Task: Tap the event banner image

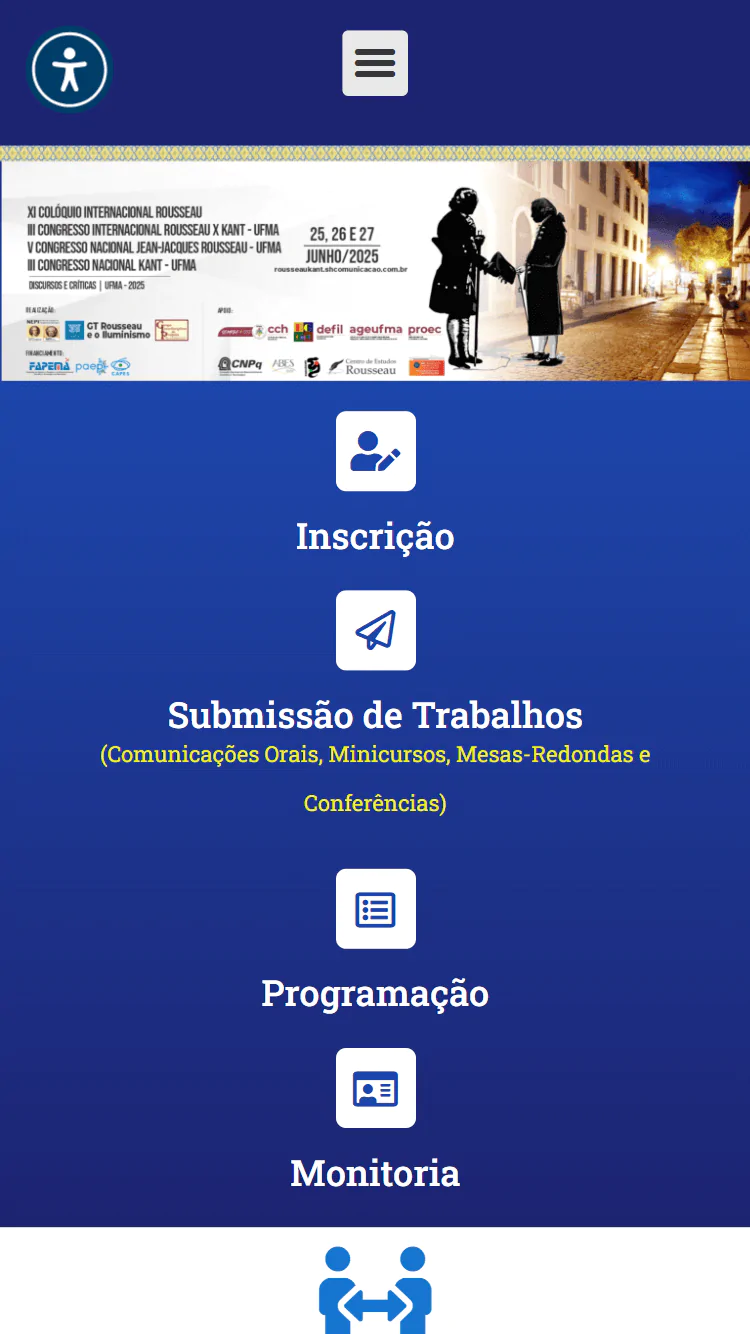Action: 375,270
